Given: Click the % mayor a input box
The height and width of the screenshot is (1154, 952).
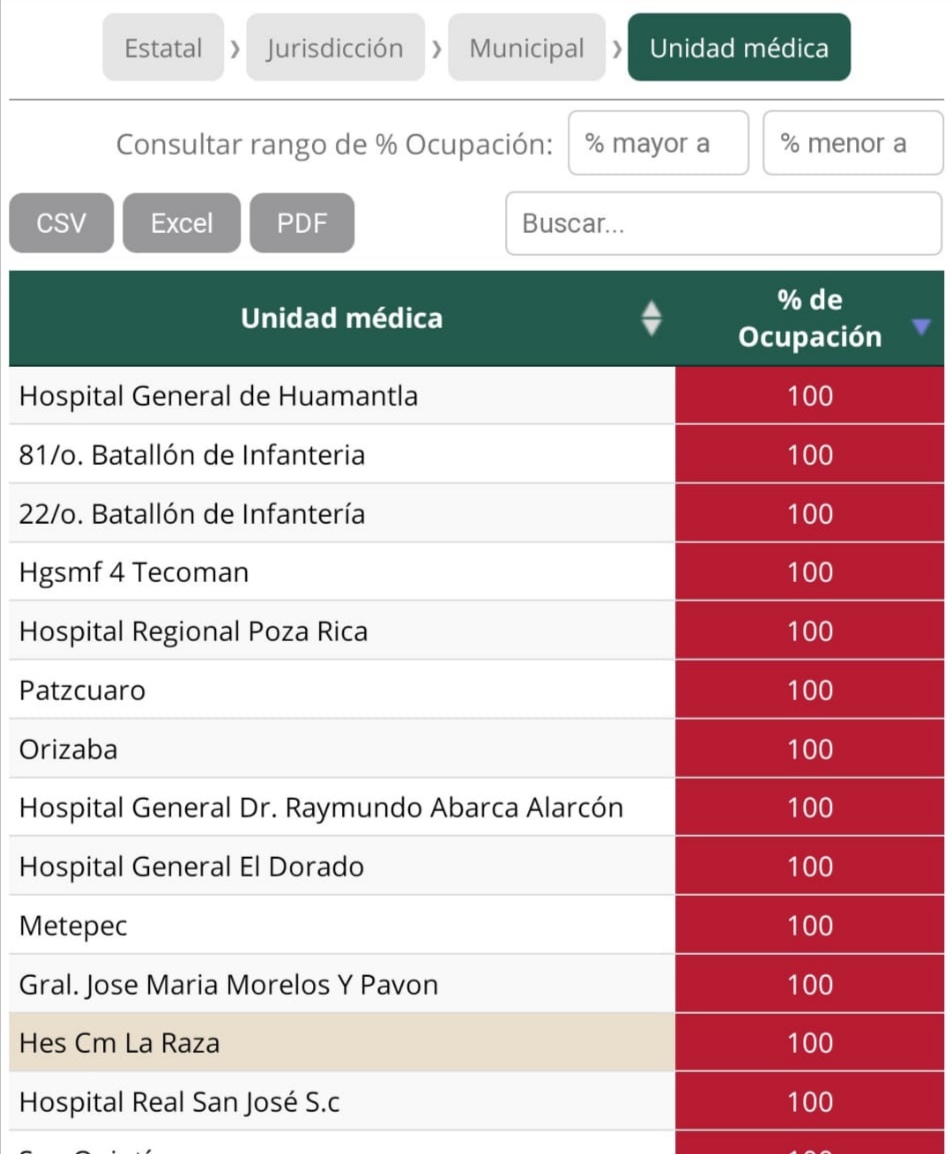Looking at the screenshot, I should tap(658, 142).
